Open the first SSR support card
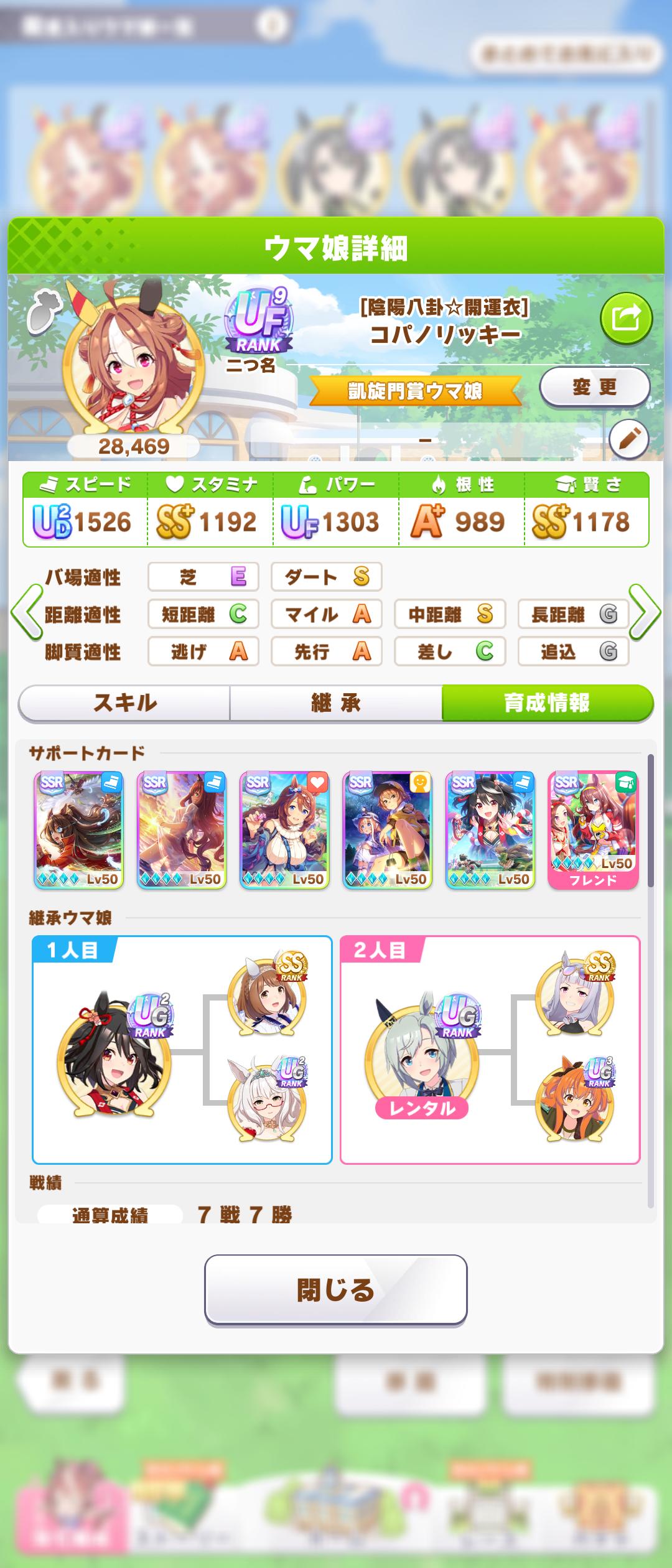This screenshot has width=672, height=1568. [x=78, y=830]
